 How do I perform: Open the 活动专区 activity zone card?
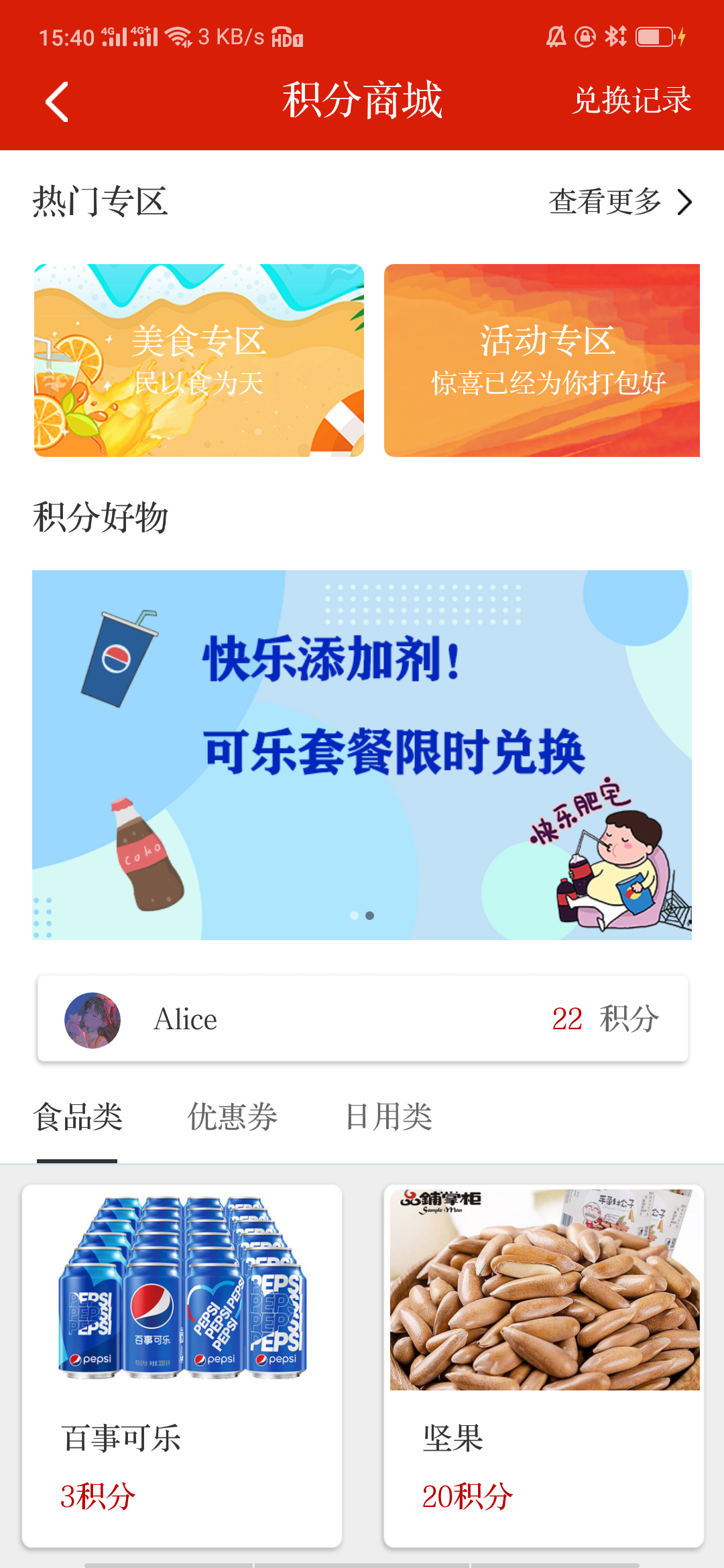click(x=542, y=361)
